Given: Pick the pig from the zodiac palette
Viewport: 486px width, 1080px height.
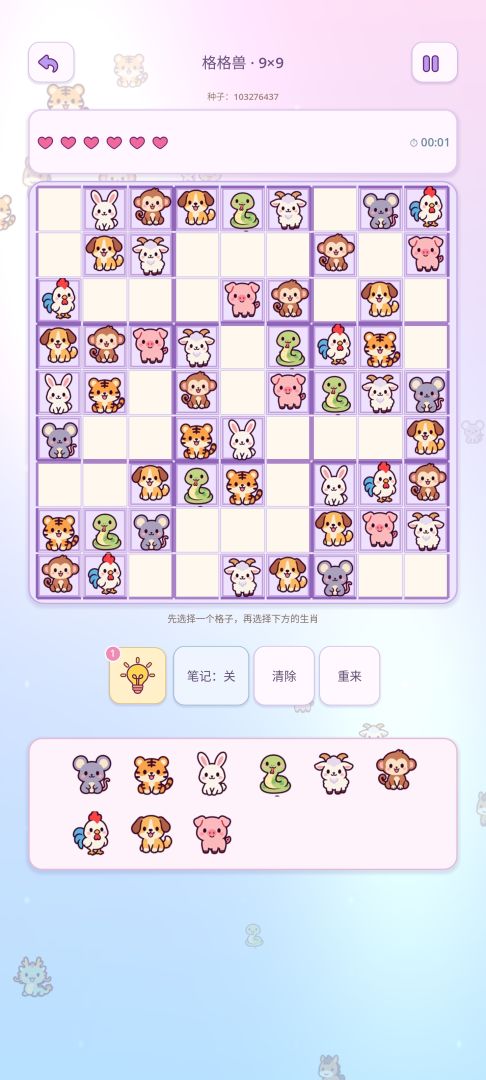Looking at the screenshot, I should point(212,833).
